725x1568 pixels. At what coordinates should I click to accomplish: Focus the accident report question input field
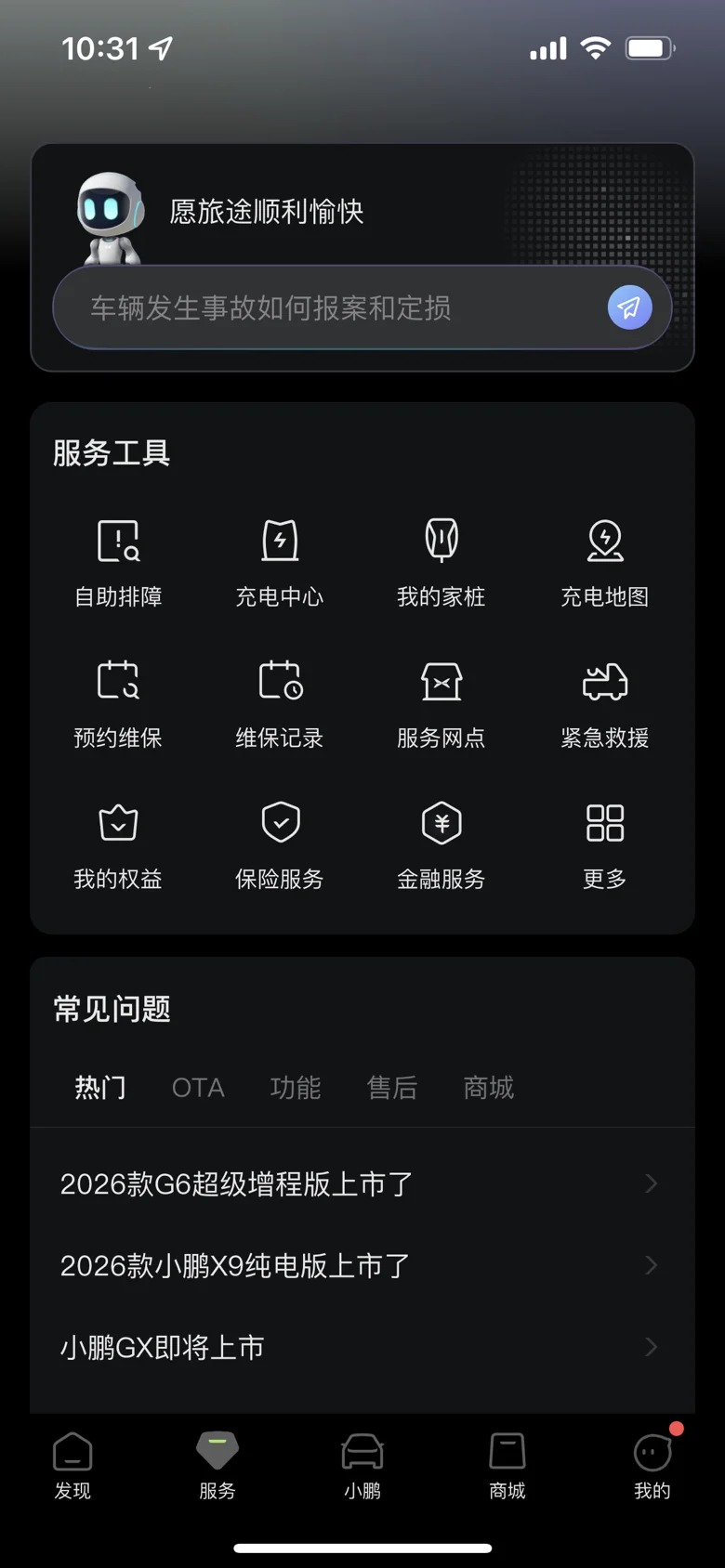click(x=325, y=307)
